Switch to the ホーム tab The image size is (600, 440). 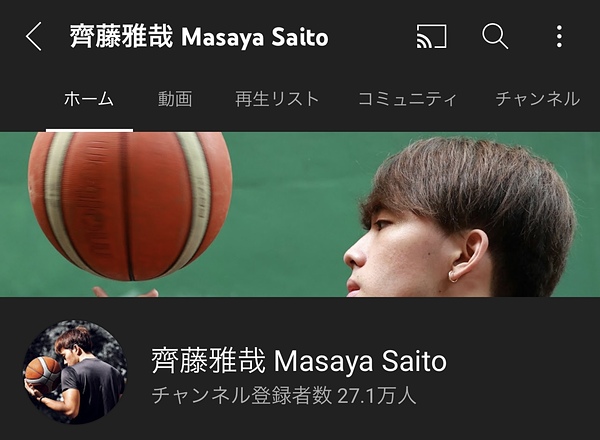tap(88, 99)
